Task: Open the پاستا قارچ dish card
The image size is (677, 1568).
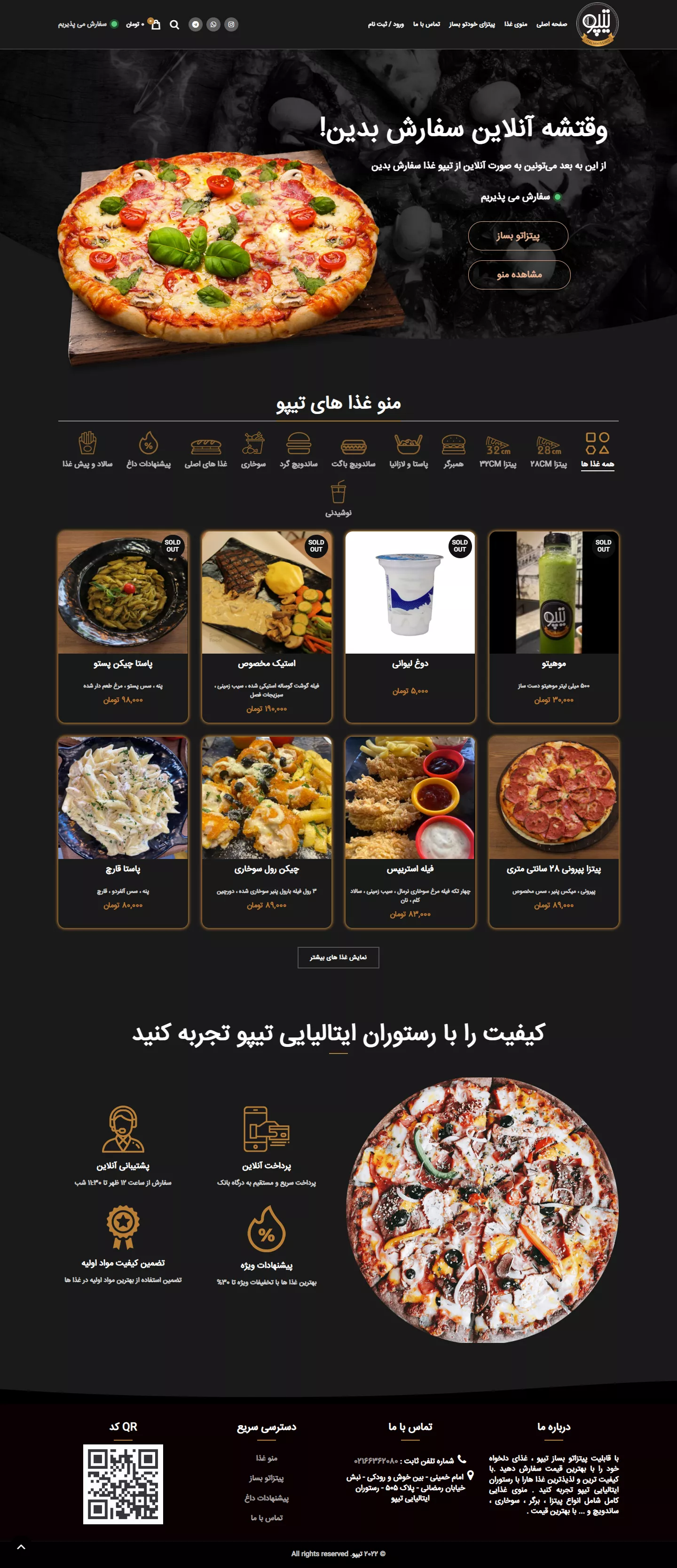Action: [x=123, y=832]
